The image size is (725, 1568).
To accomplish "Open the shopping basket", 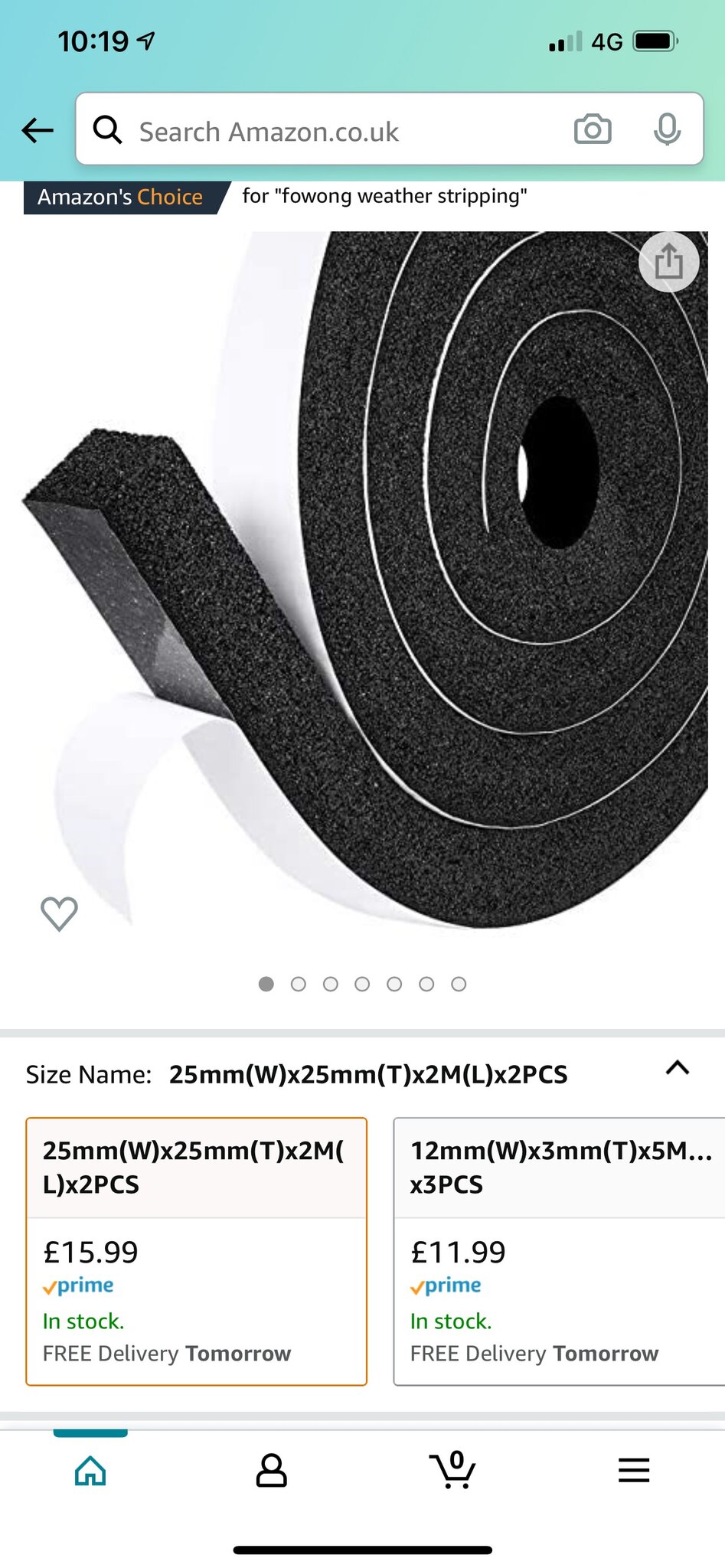I will pyautogui.click(x=452, y=1469).
